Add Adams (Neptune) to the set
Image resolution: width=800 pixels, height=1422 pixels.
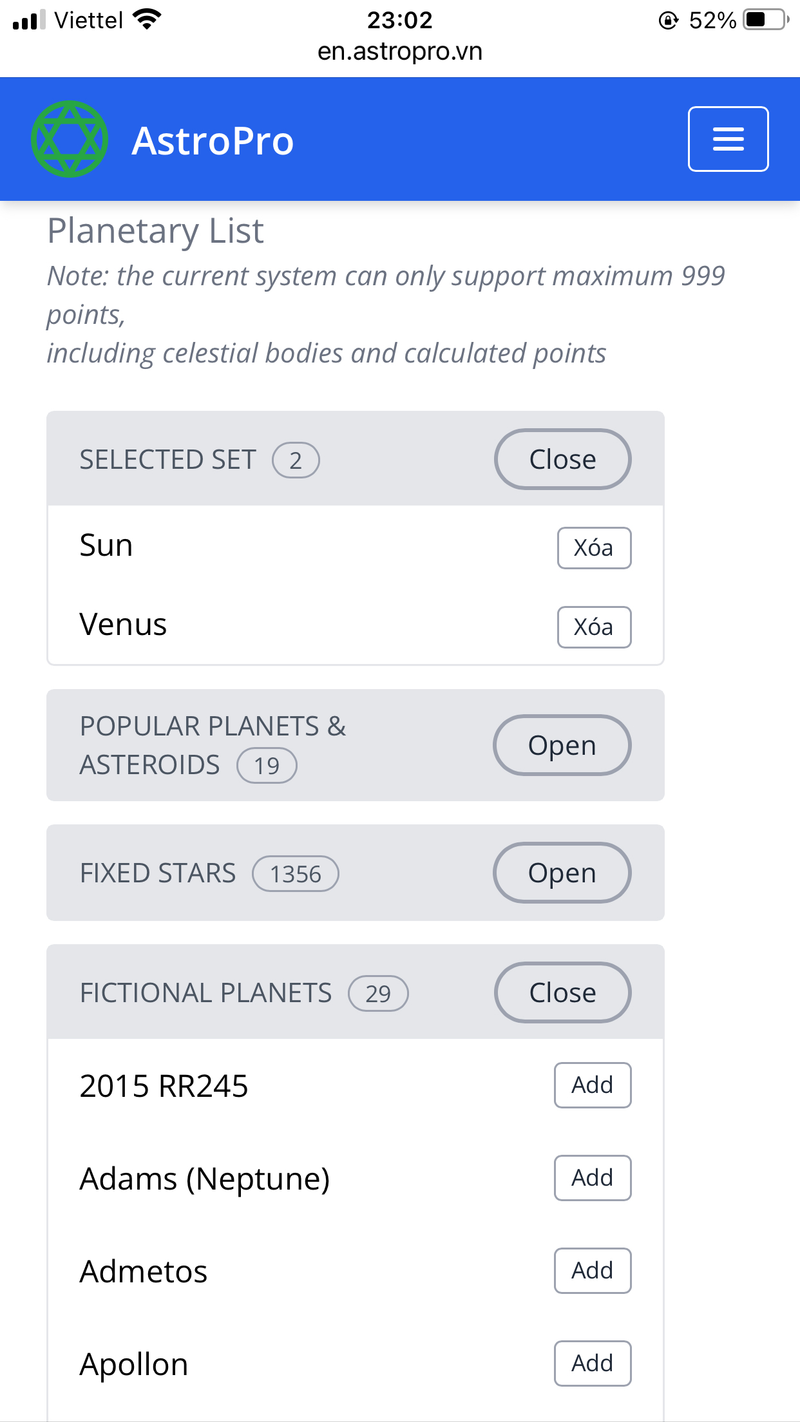click(x=592, y=1178)
